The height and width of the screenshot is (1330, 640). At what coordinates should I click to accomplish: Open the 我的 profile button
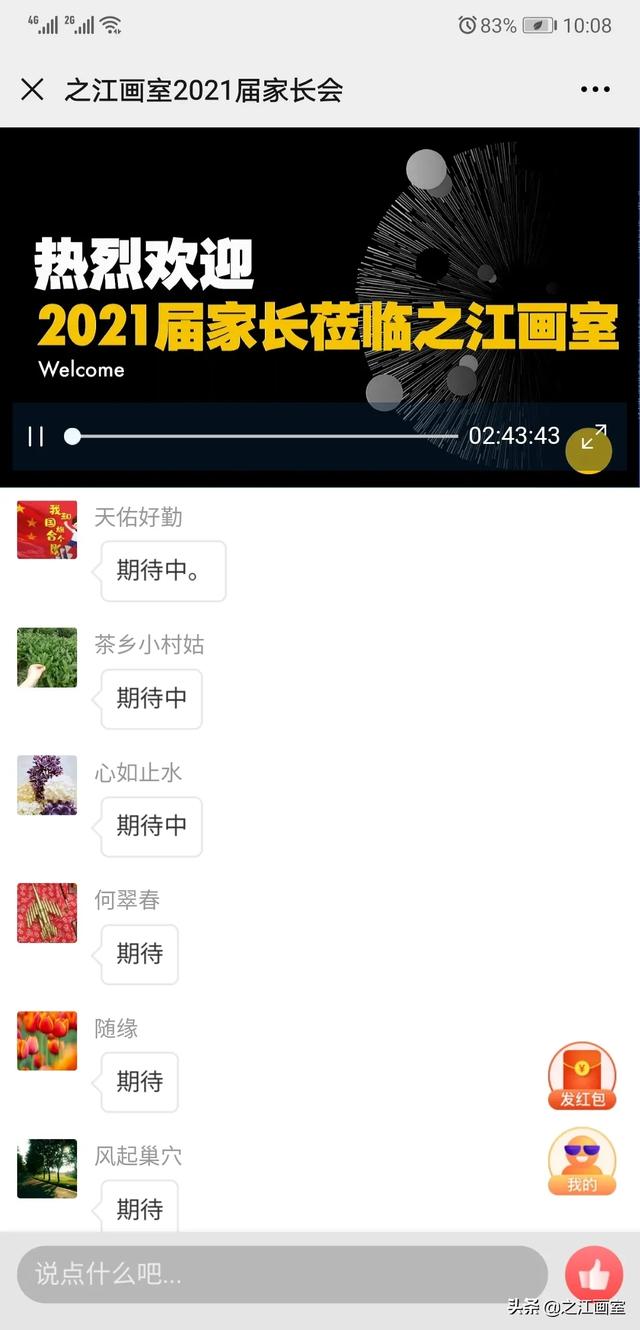(x=581, y=1162)
